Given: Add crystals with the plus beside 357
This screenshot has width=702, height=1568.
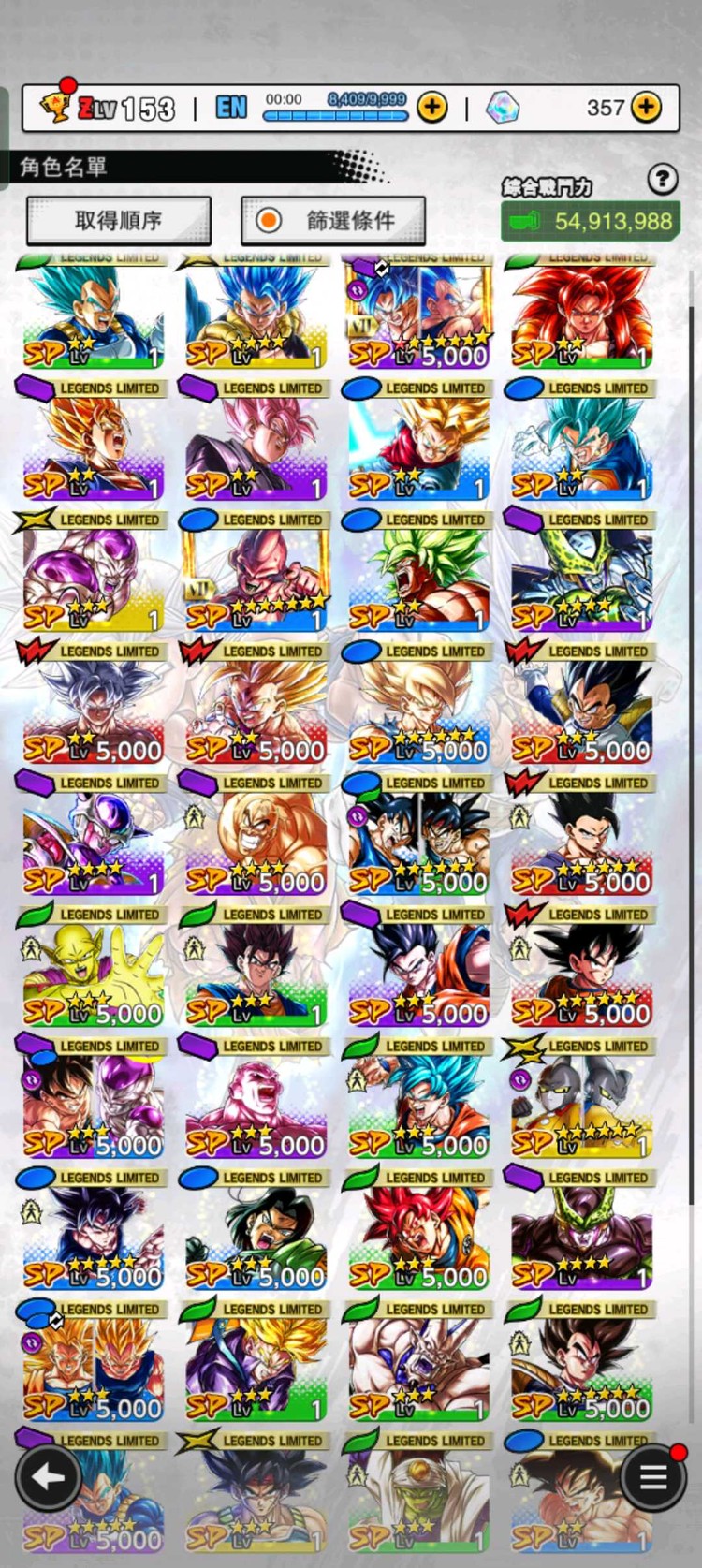Looking at the screenshot, I should [646, 108].
